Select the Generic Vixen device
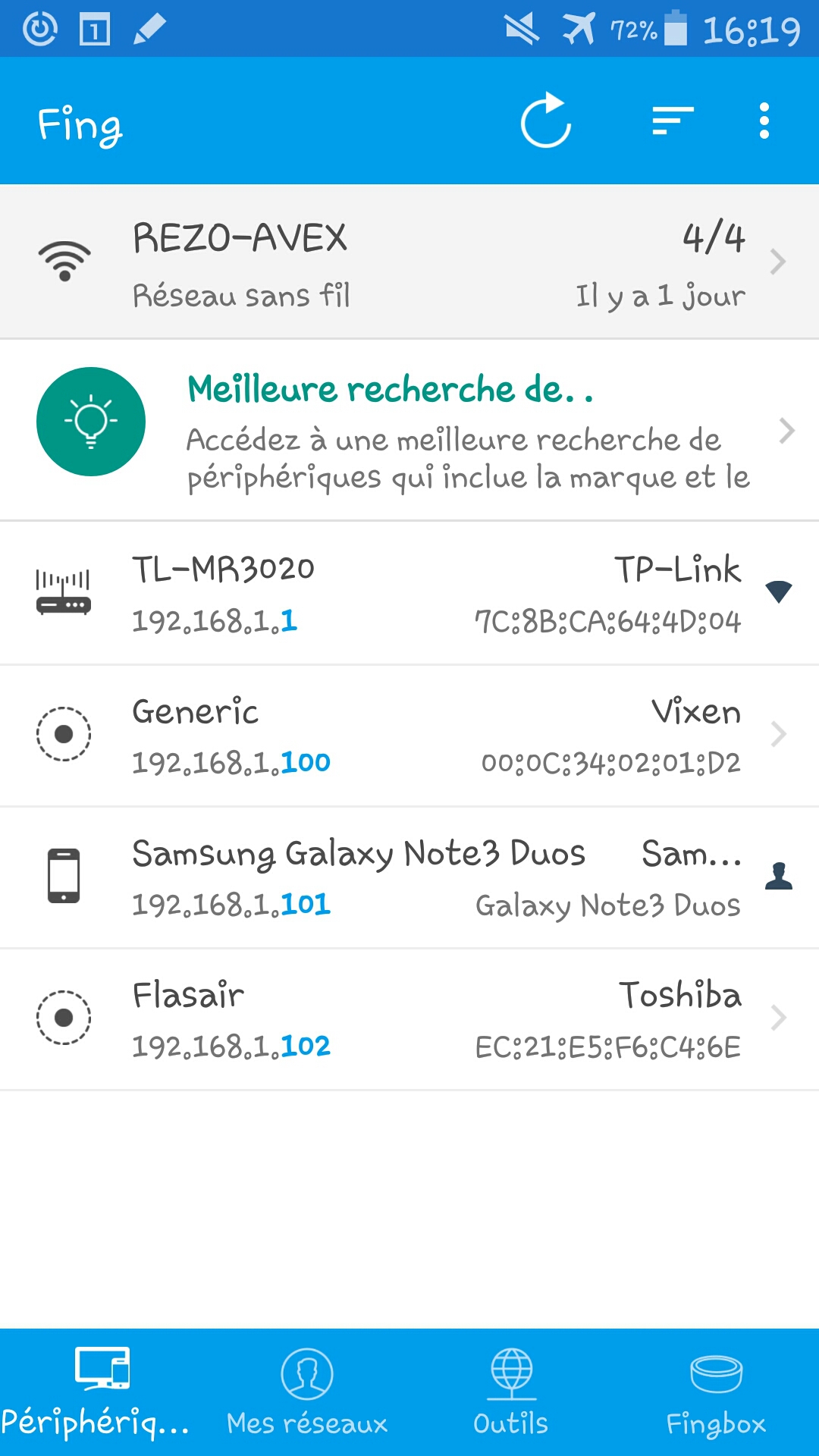Viewport: 819px width, 1456px height. point(409,736)
